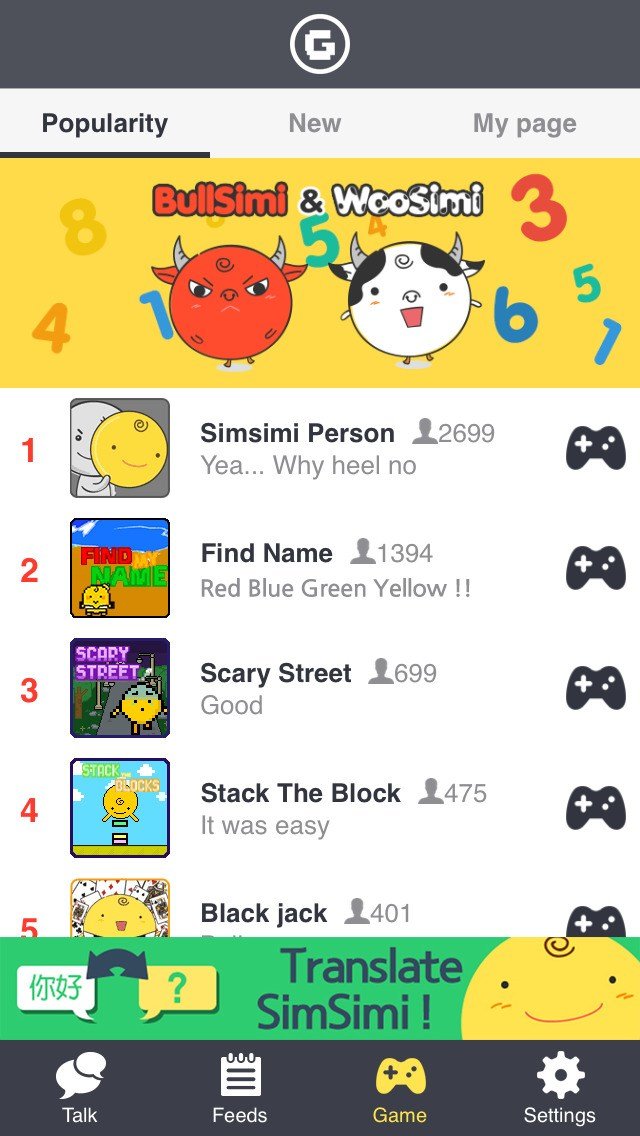Open the Feeds tab
640x1136 pixels.
240,1088
